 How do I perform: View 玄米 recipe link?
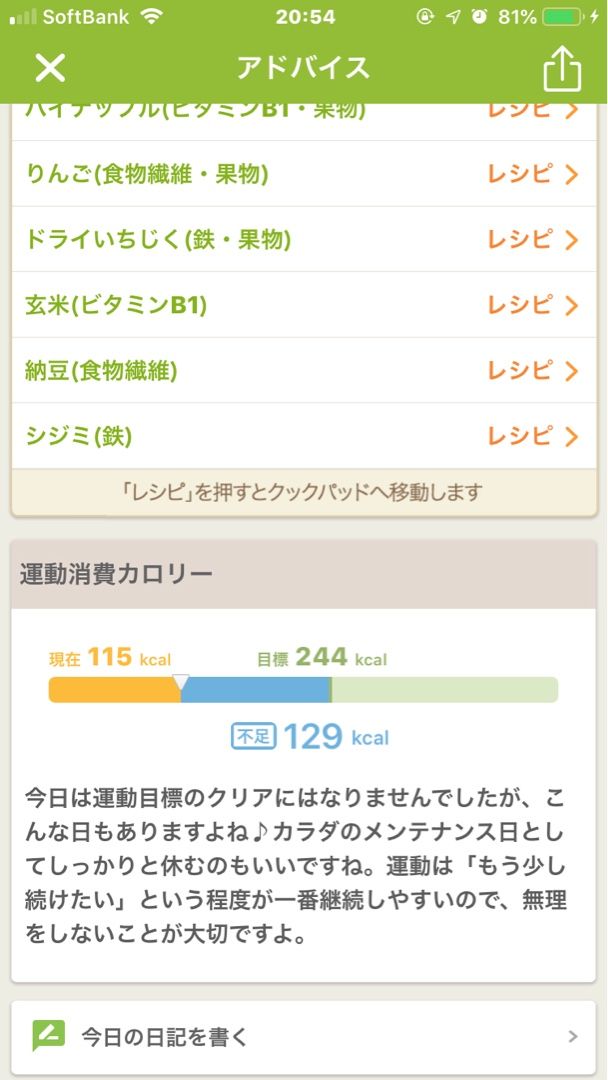[x=532, y=306]
